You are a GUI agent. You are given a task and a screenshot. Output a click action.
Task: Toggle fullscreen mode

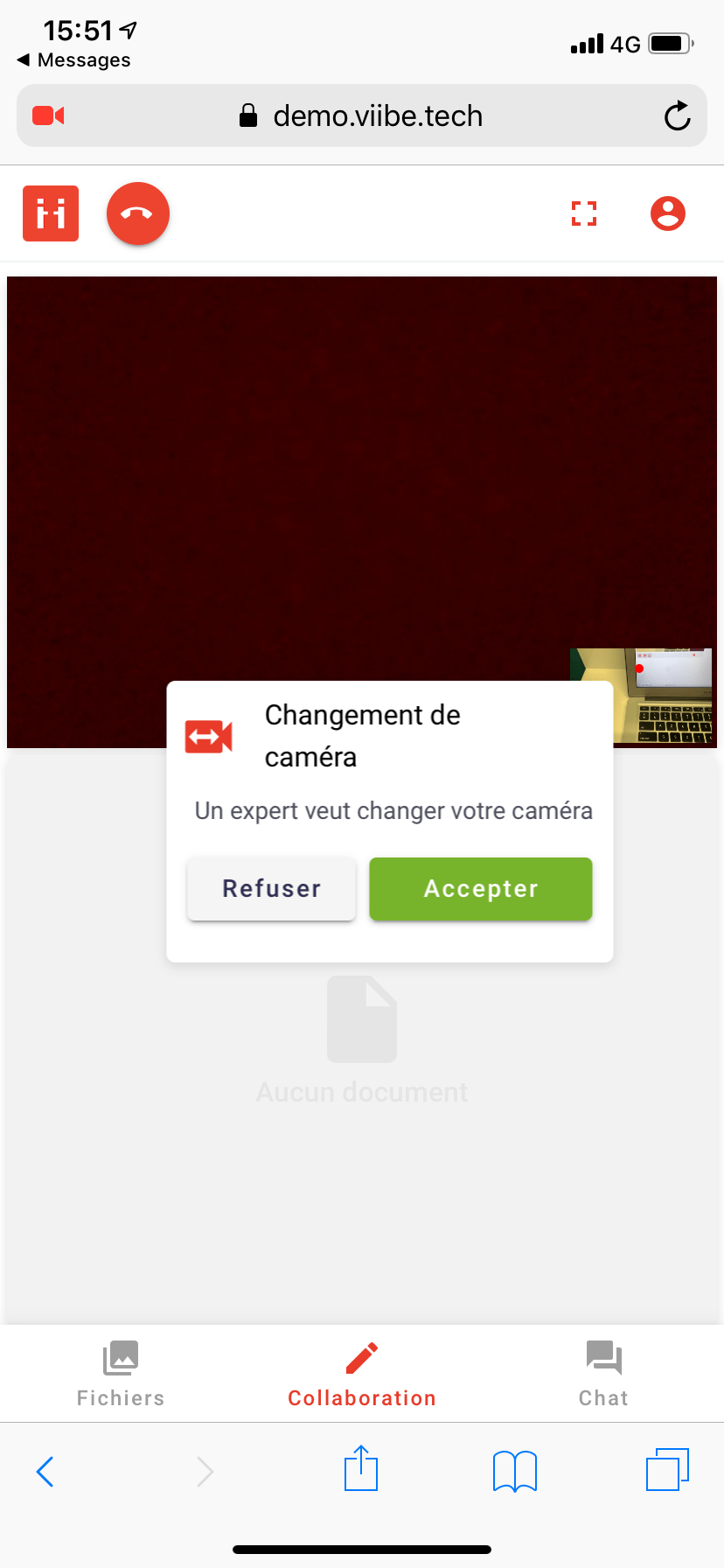(584, 213)
